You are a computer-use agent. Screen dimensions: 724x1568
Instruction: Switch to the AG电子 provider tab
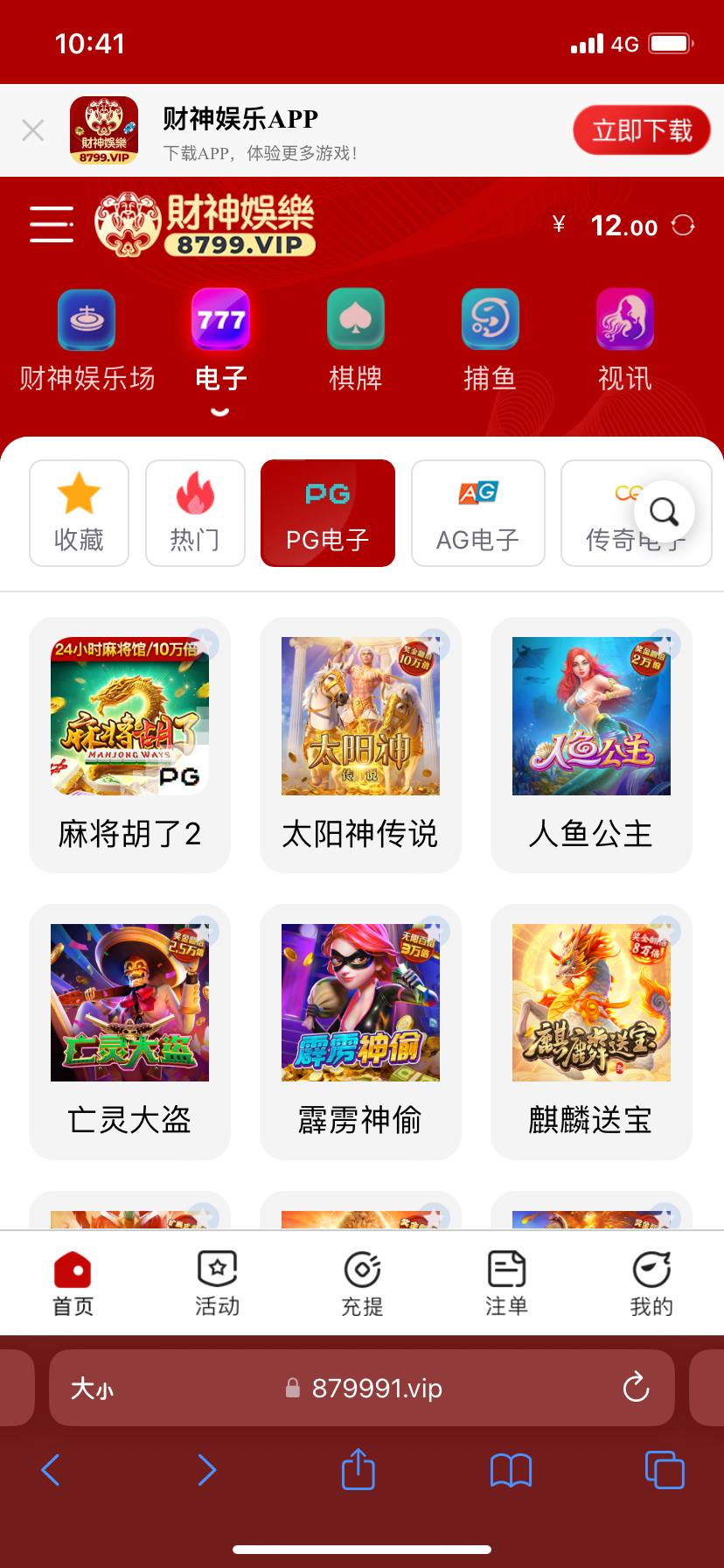(477, 514)
